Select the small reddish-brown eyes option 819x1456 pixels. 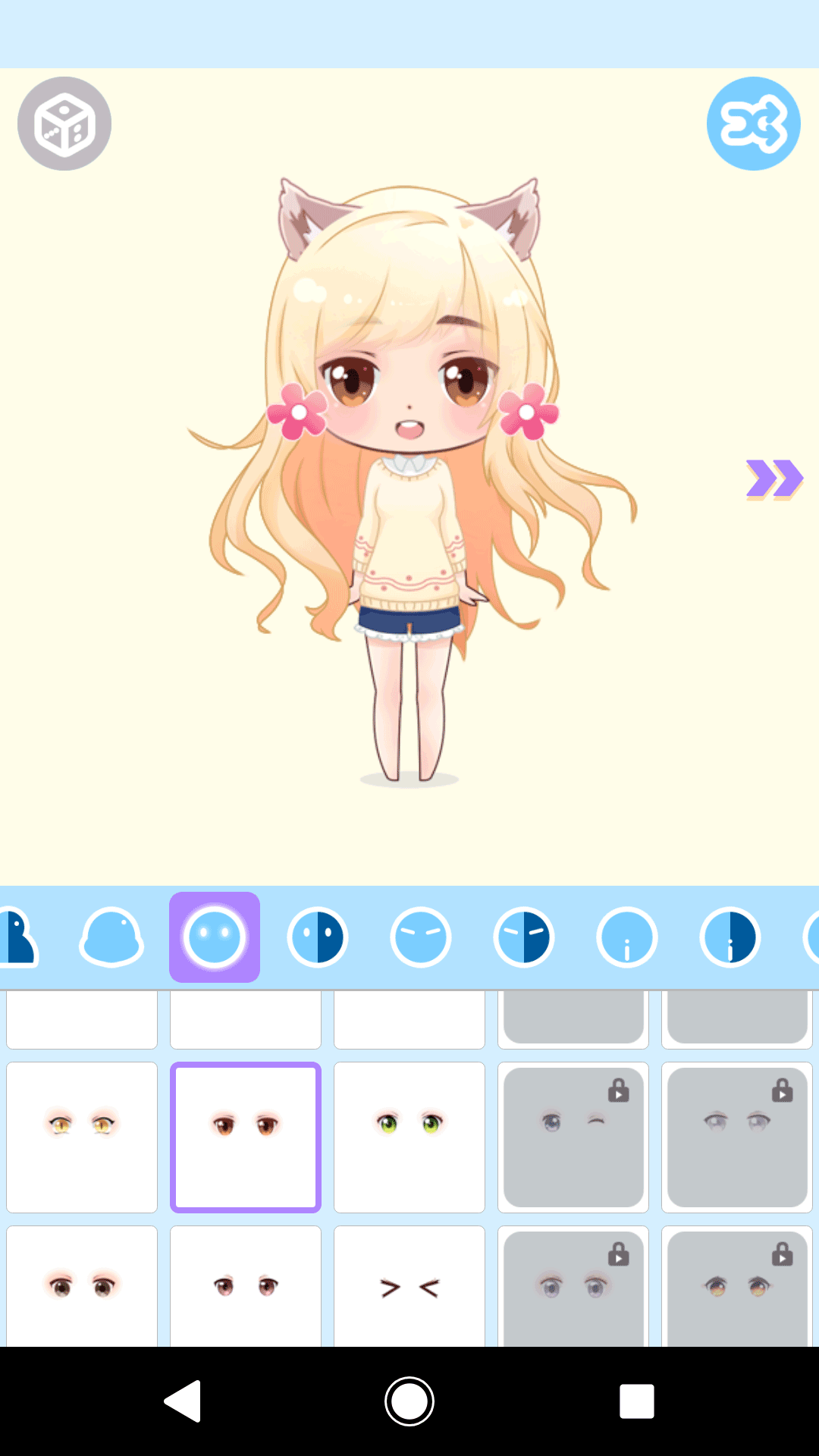click(x=246, y=1287)
